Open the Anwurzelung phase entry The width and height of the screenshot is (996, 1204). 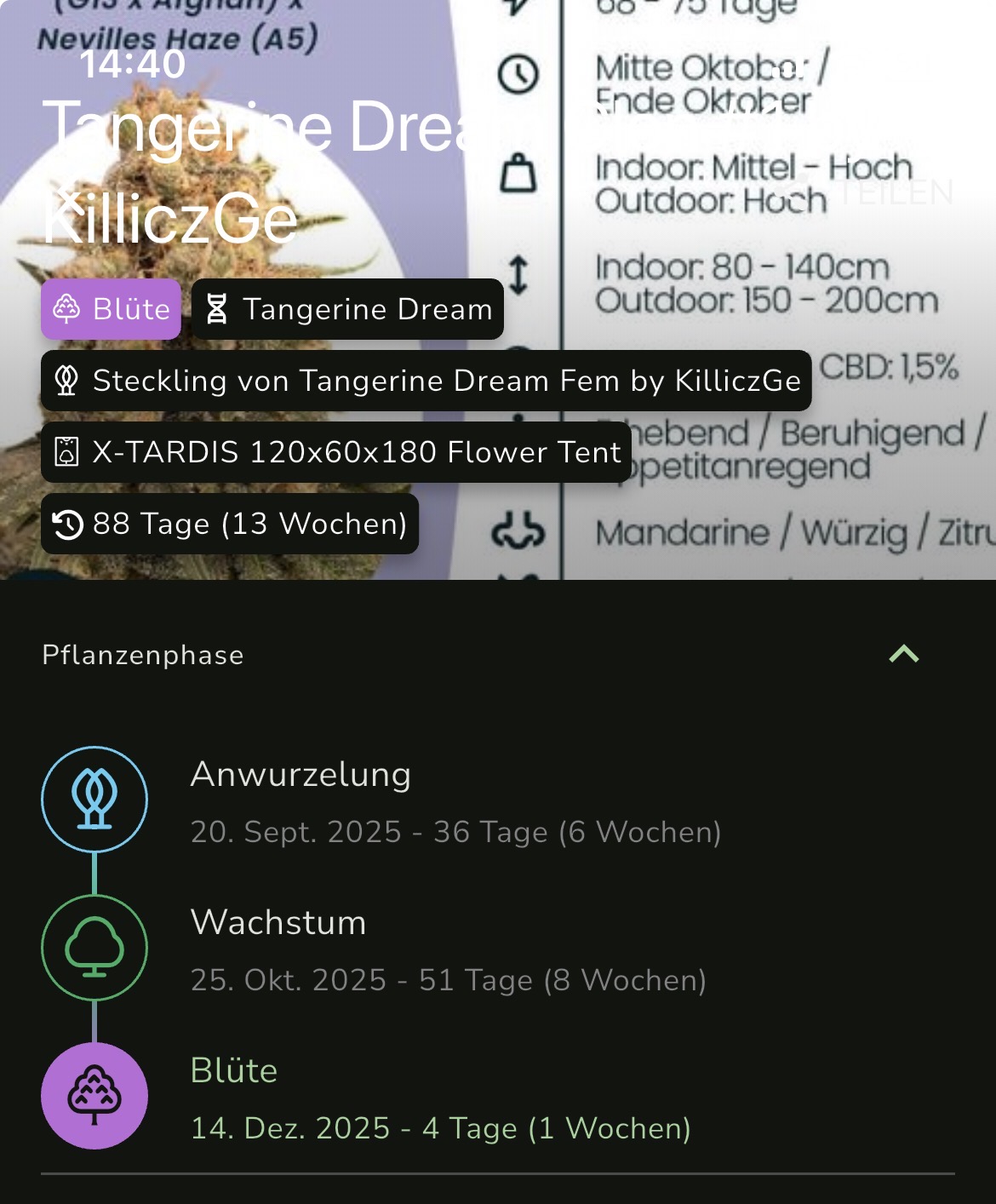[x=455, y=802]
